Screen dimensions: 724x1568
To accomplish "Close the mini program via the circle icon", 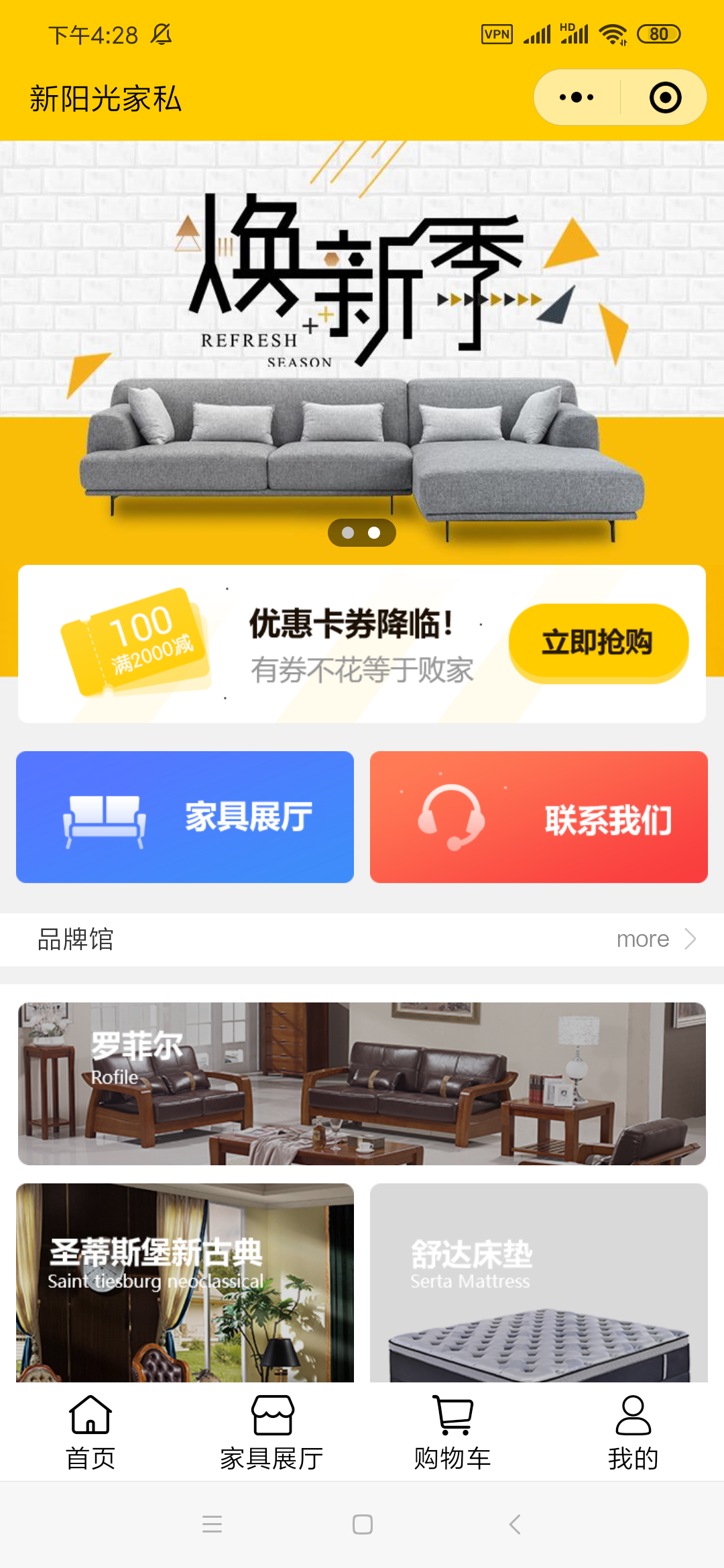I will point(665,98).
